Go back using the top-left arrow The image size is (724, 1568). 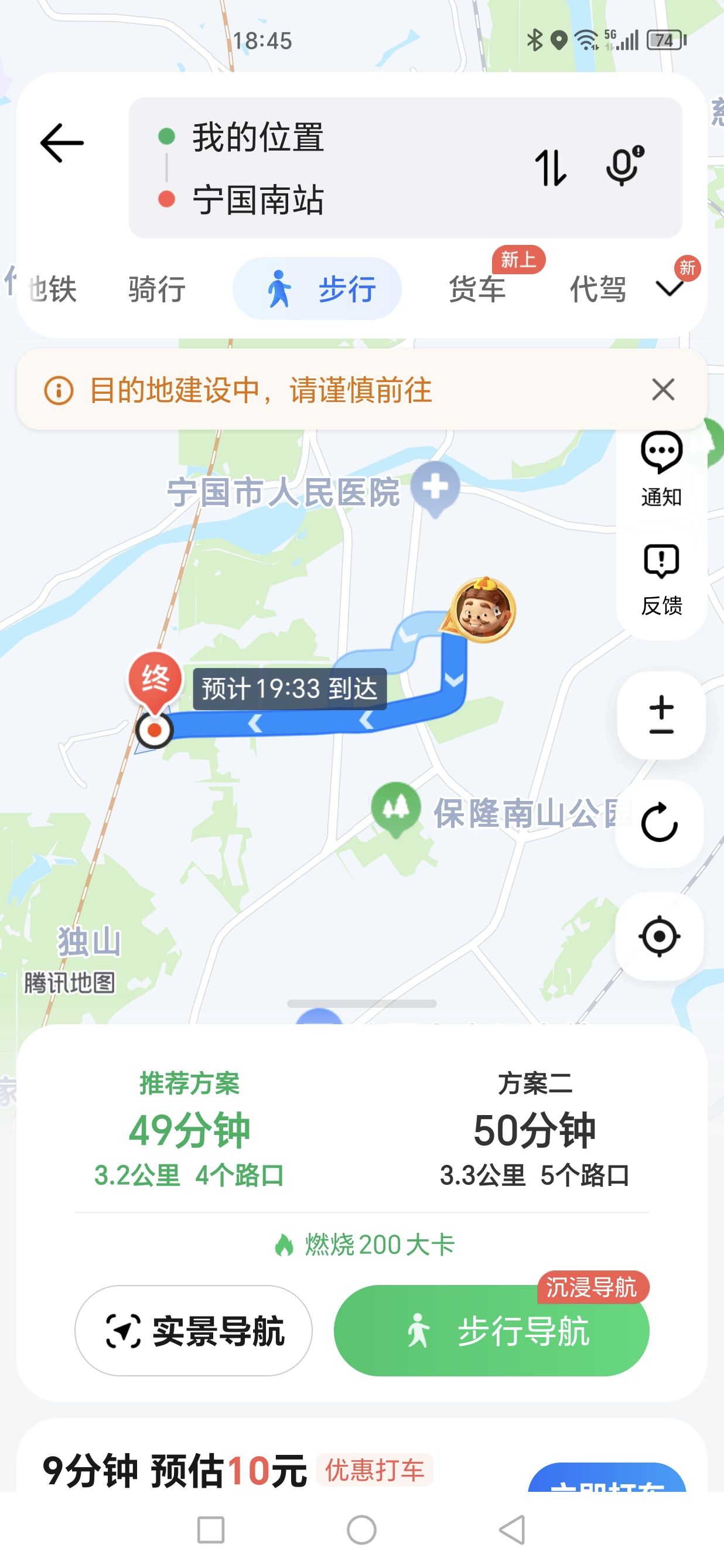coord(62,143)
